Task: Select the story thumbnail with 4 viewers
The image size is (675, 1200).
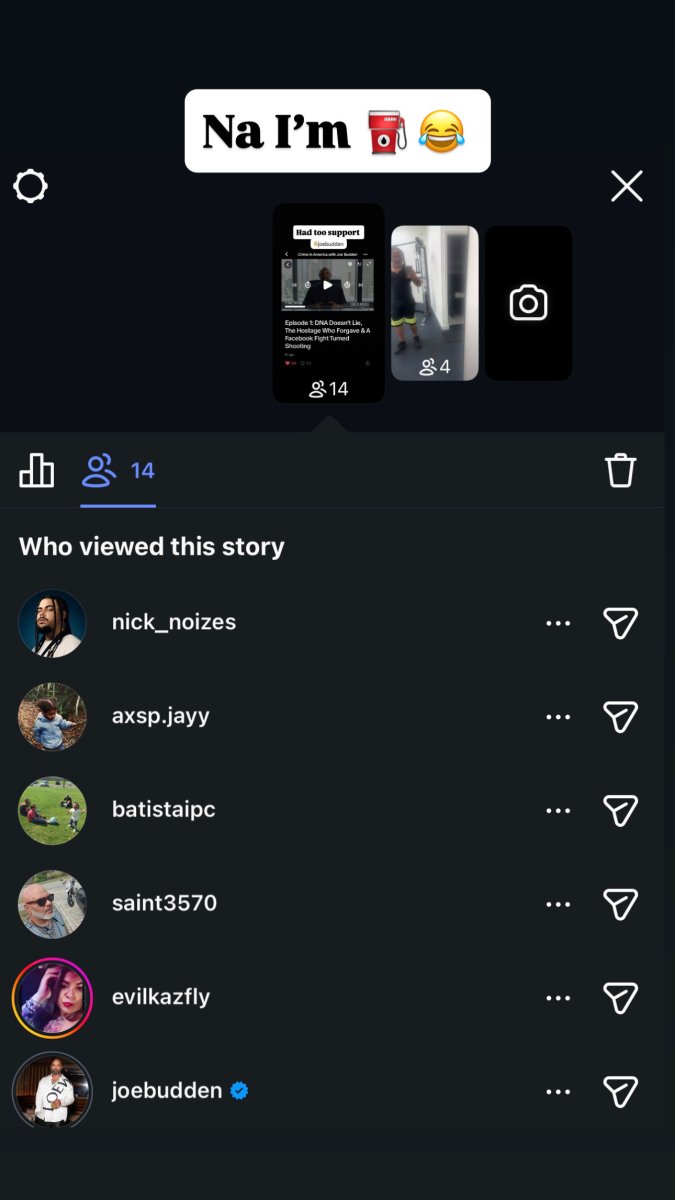Action: pos(435,303)
